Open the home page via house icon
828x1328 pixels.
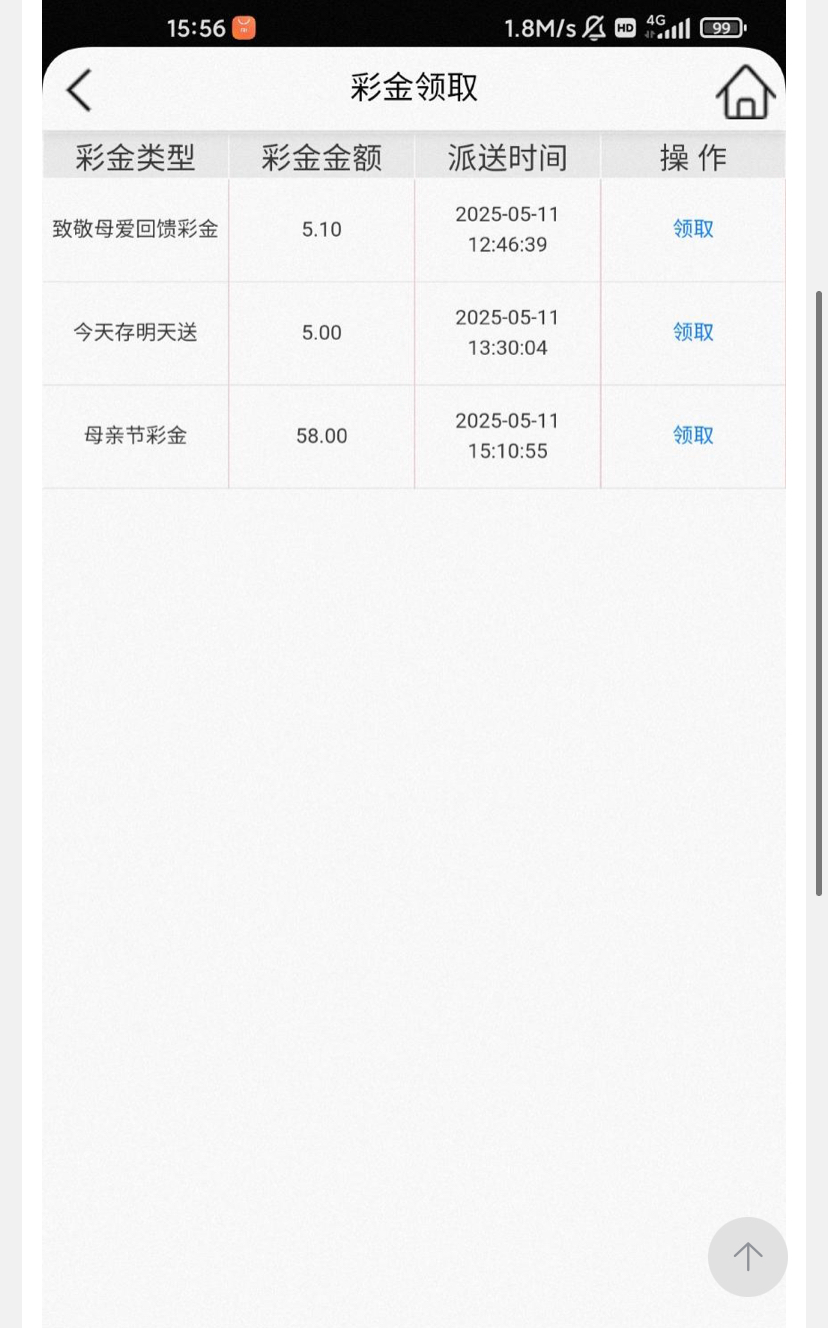coord(745,92)
